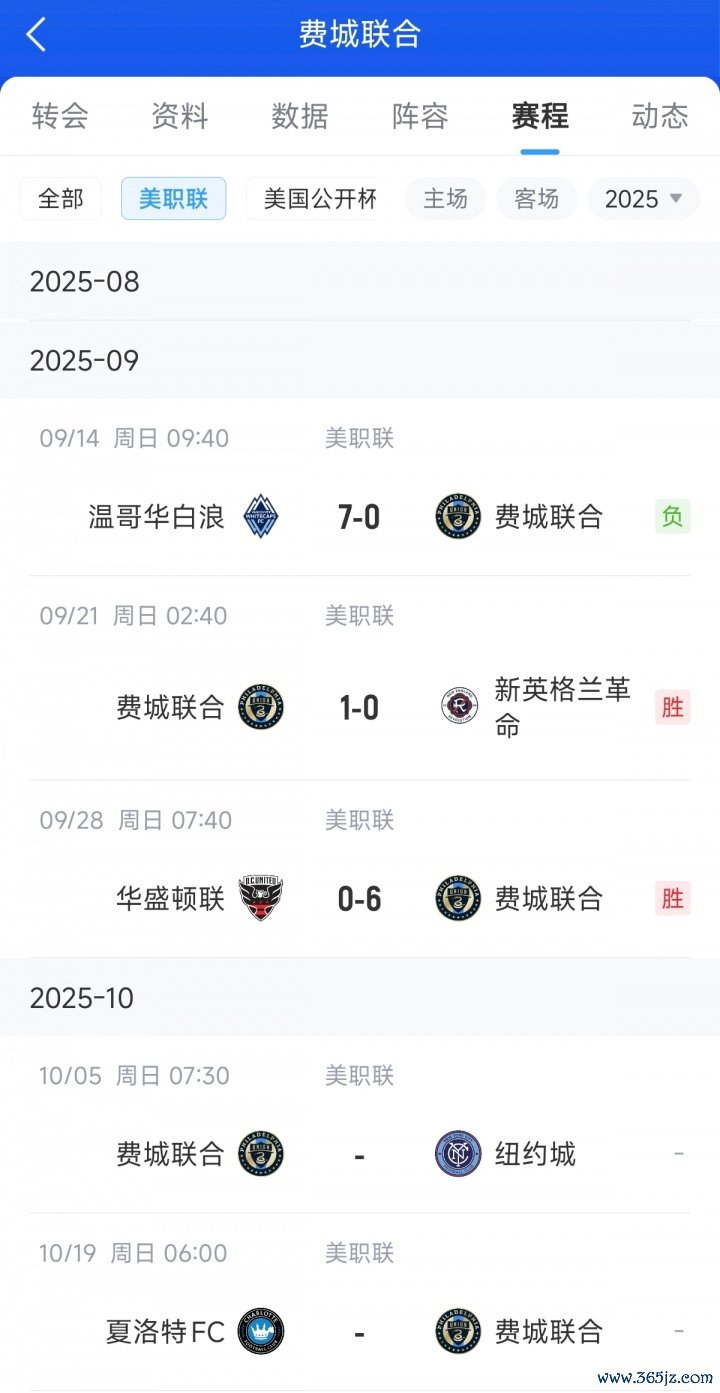Viewport: 720px width, 1393px height.
Task: Show only 客场 matches
Action: (536, 199)
